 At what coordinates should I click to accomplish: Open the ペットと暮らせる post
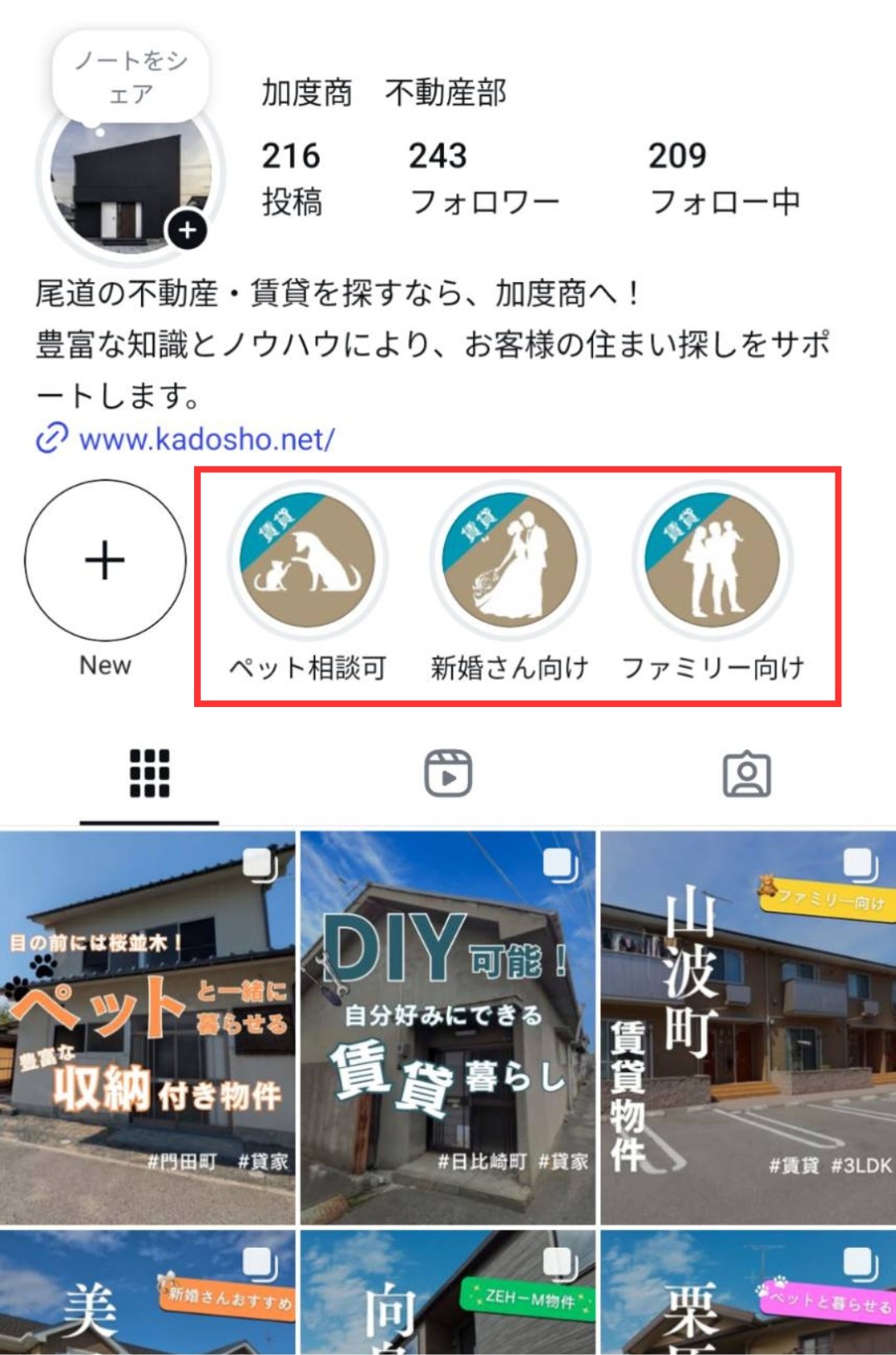pyautogui.click(x=748, y=1293)
